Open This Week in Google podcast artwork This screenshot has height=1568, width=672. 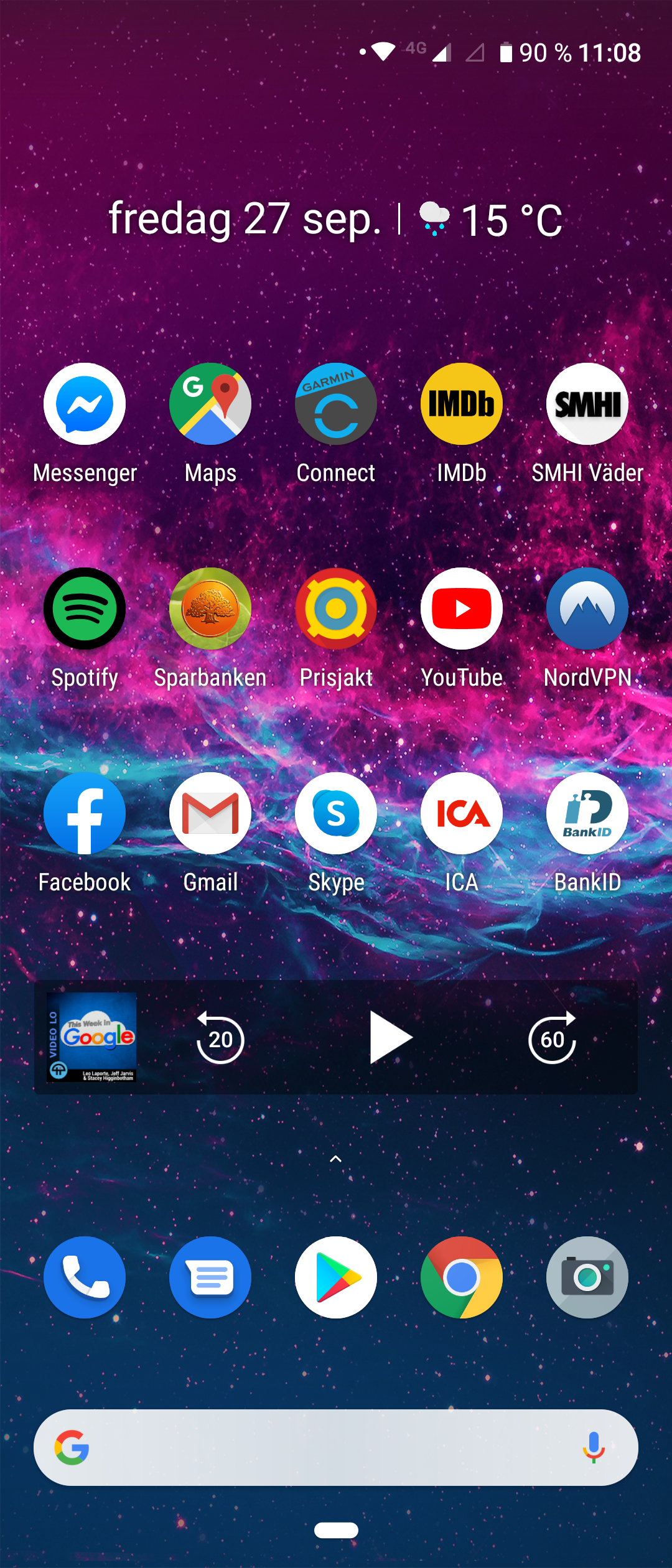(x=92, y=1037)
